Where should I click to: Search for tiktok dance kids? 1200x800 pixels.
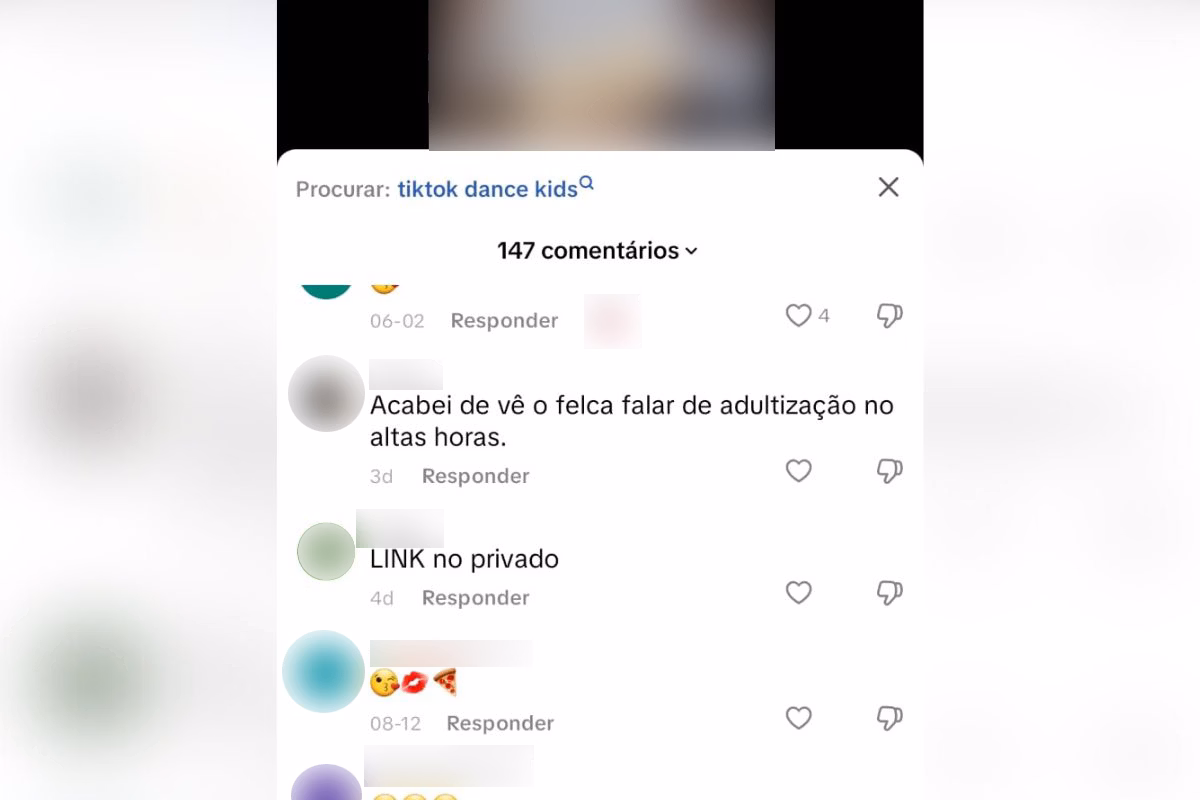point(488,189)
